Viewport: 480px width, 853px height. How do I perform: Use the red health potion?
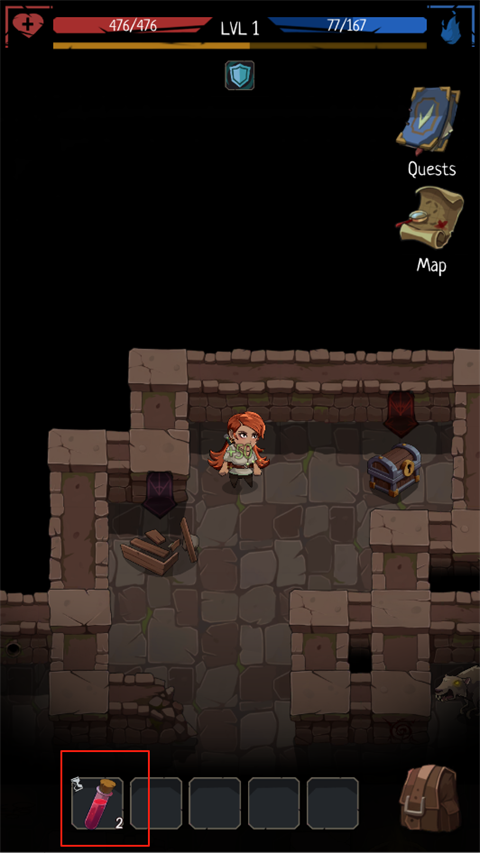[x=98, y=802]
